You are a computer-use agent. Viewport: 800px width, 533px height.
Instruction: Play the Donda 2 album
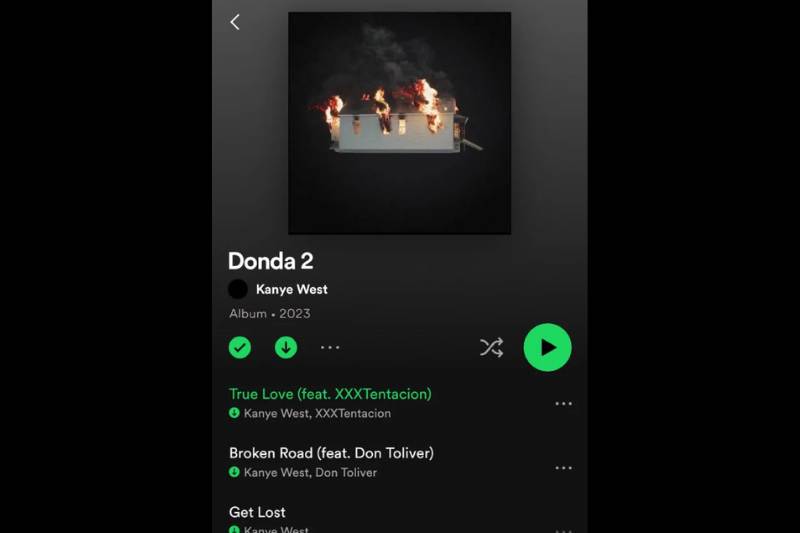(547, 347)
